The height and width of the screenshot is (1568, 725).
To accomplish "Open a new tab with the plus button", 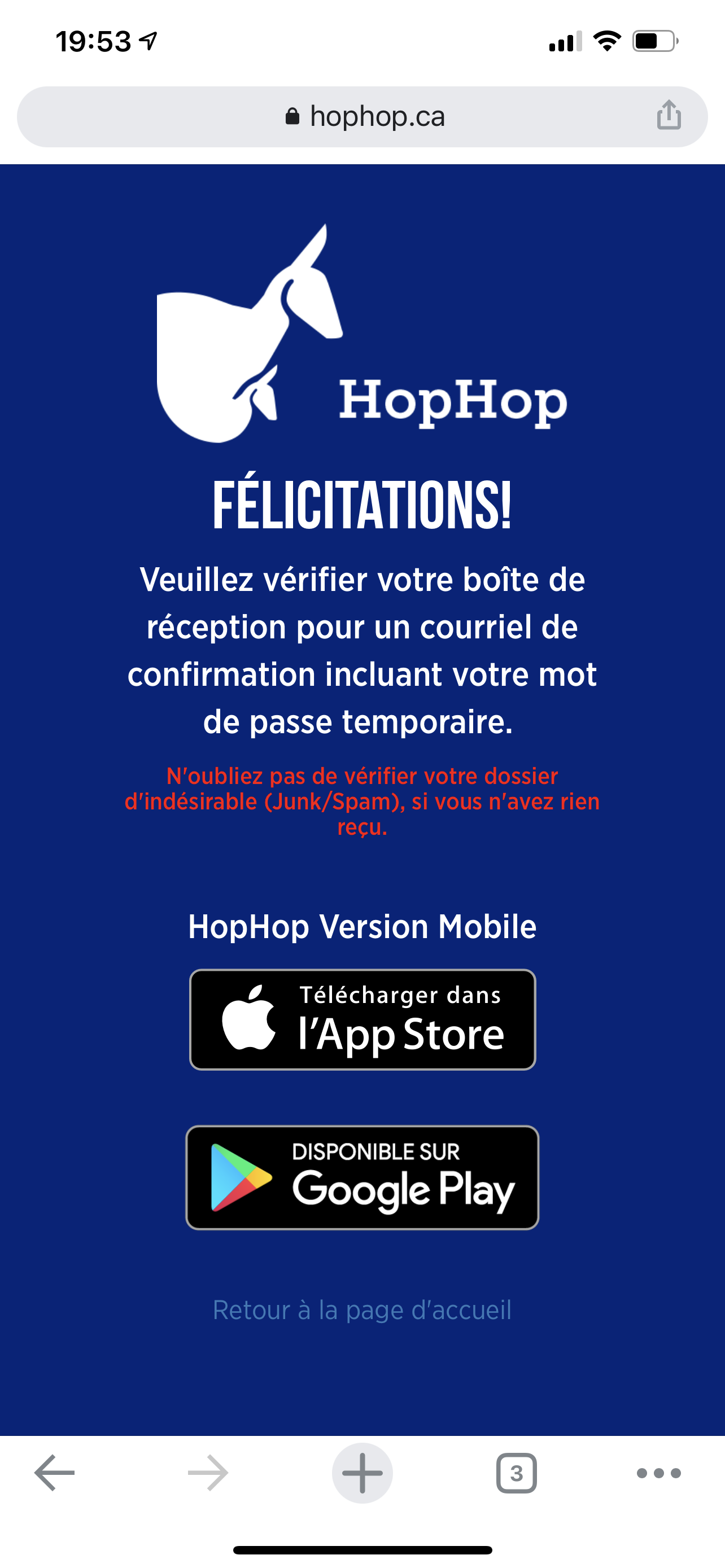I will pyautogui.click(x=362, y=1473).
